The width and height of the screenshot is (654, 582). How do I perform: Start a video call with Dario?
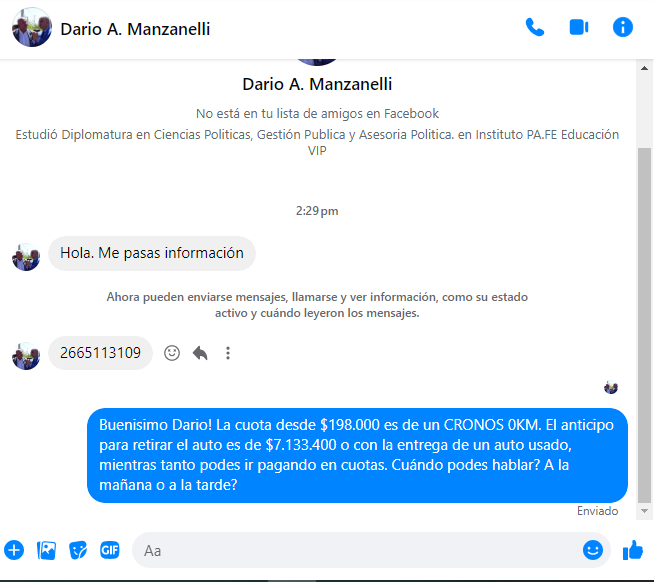579,27
